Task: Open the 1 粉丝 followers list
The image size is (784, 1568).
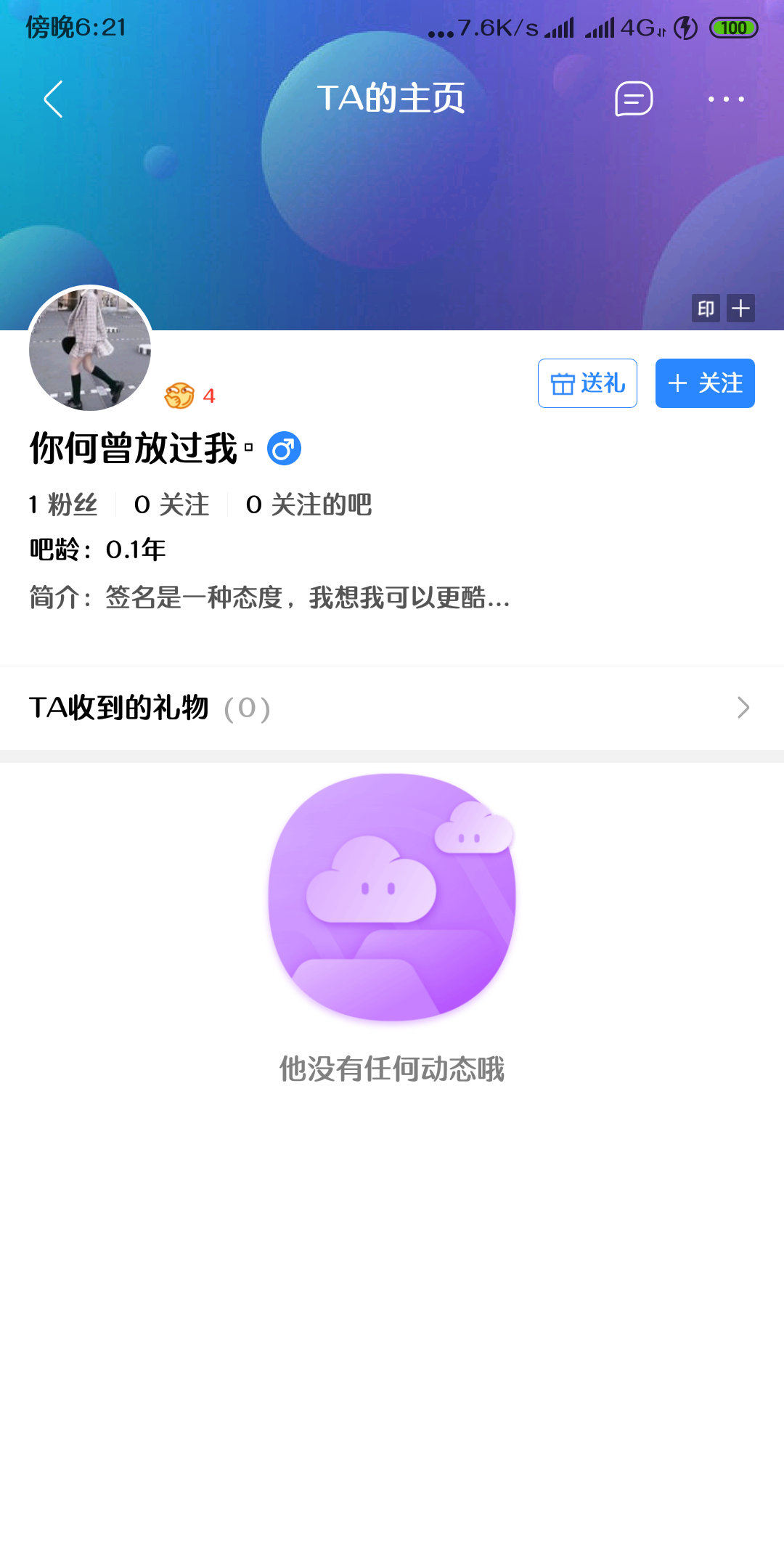Action: click(x=63, y=505)
